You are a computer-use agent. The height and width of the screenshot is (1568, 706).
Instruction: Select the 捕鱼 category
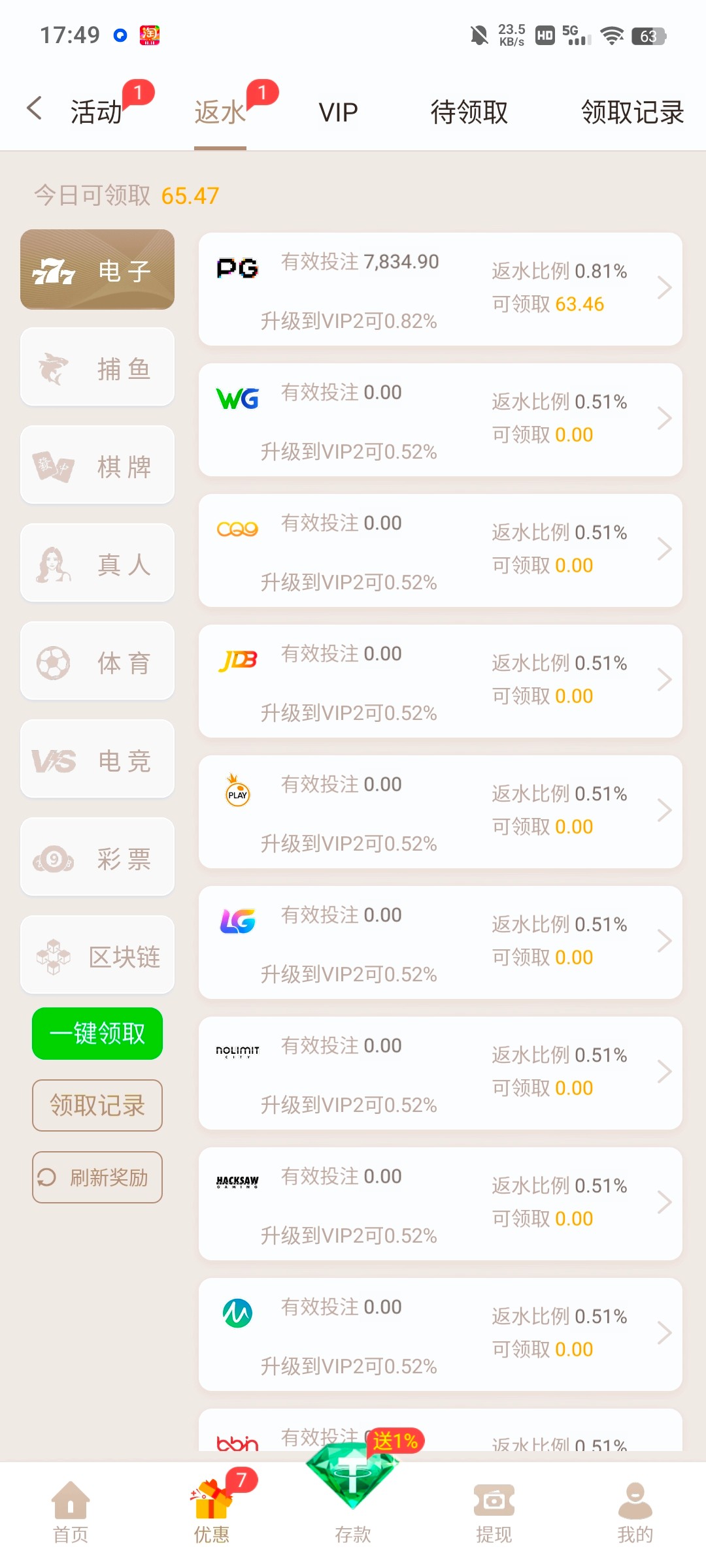97,368
